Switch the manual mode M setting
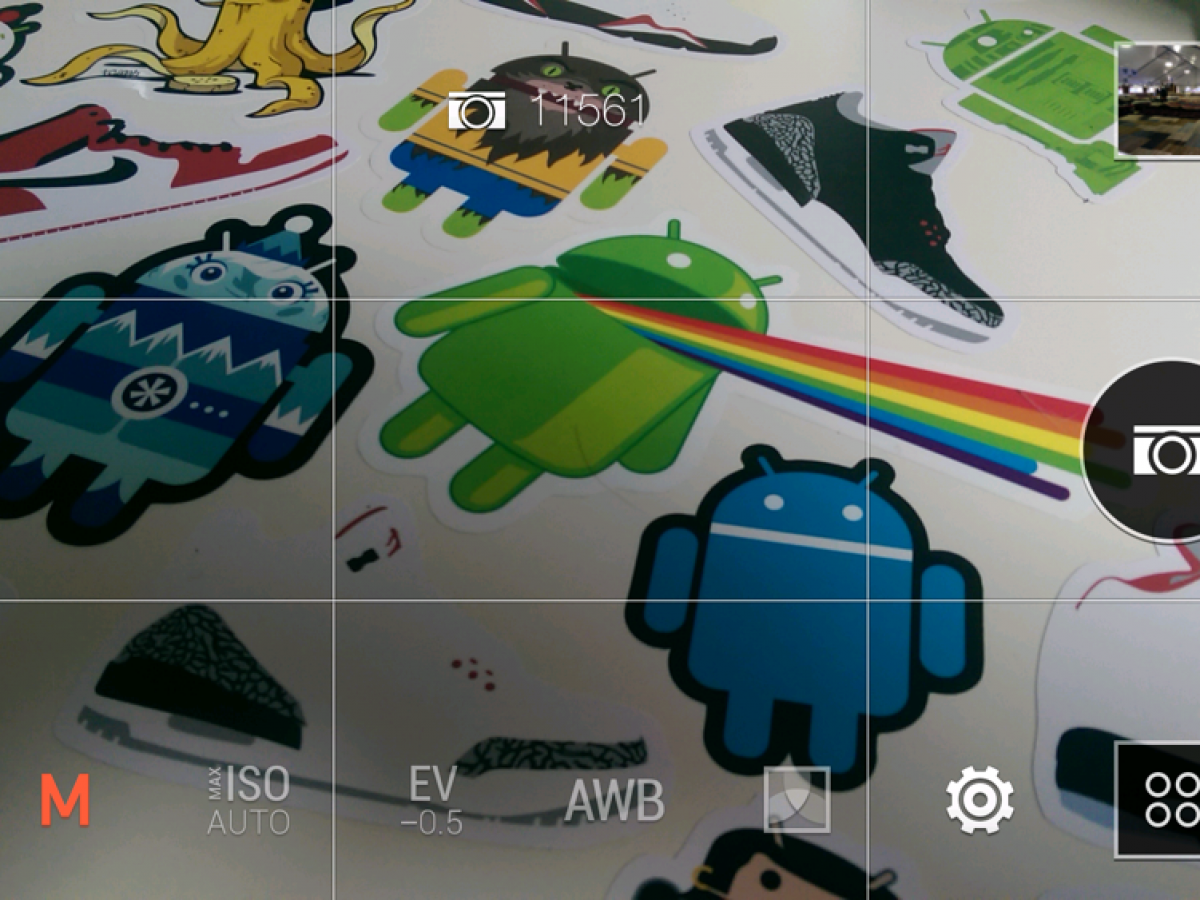Image resolution: width=1200 pixels, height=900 pixels. click(x=66, y=800)
